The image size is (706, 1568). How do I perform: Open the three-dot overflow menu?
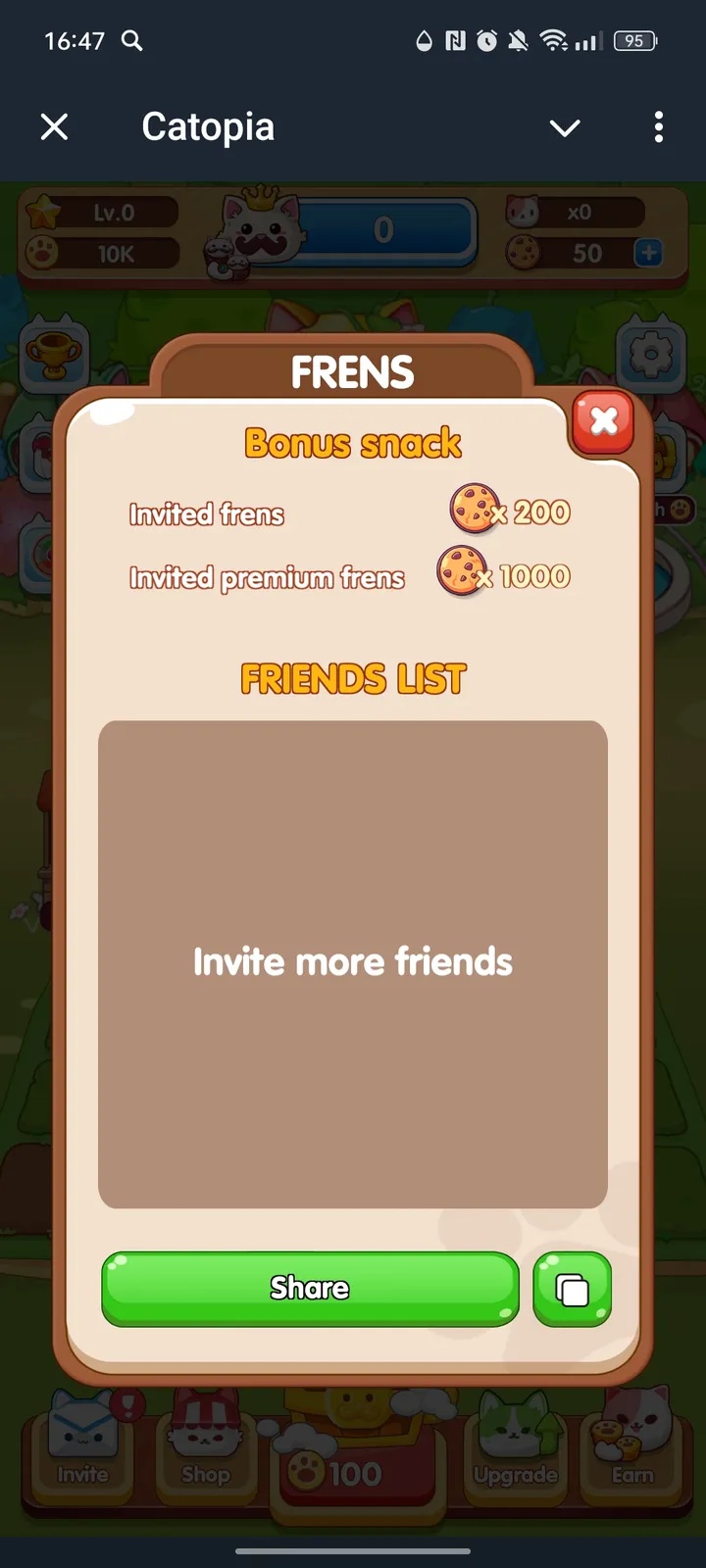[658, 126]
